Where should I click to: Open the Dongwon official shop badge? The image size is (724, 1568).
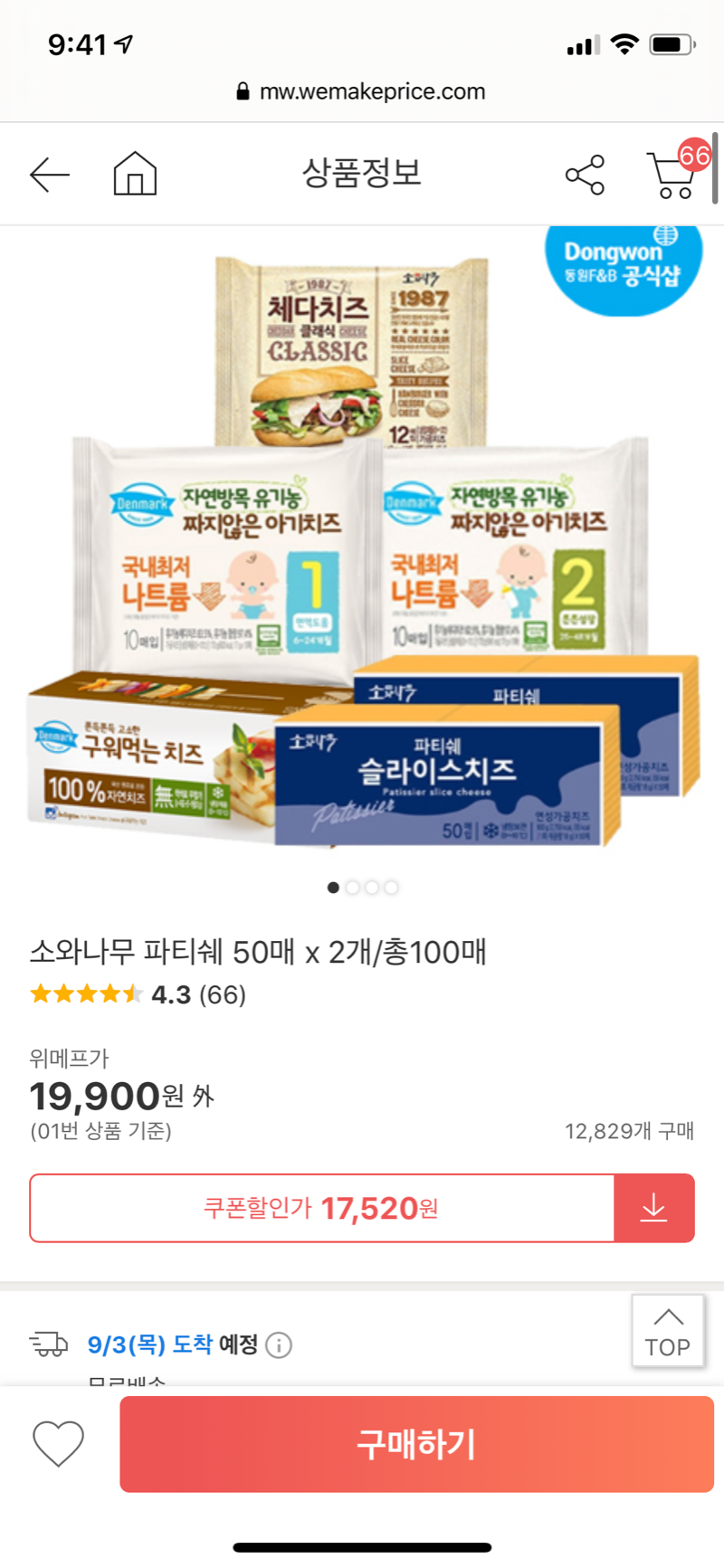tap(623, 264)
